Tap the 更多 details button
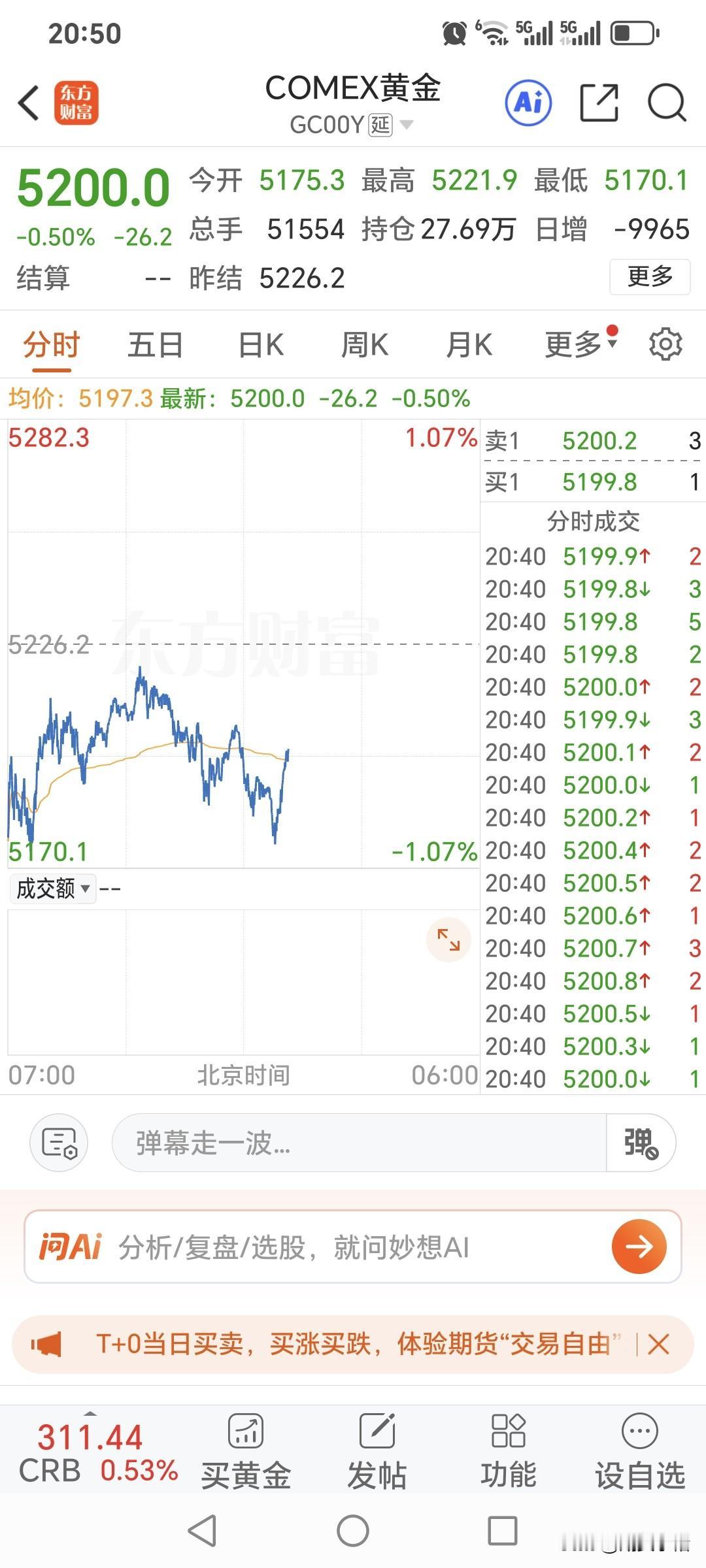This screenshot has height=1568, width=706. tap(649, 277)
